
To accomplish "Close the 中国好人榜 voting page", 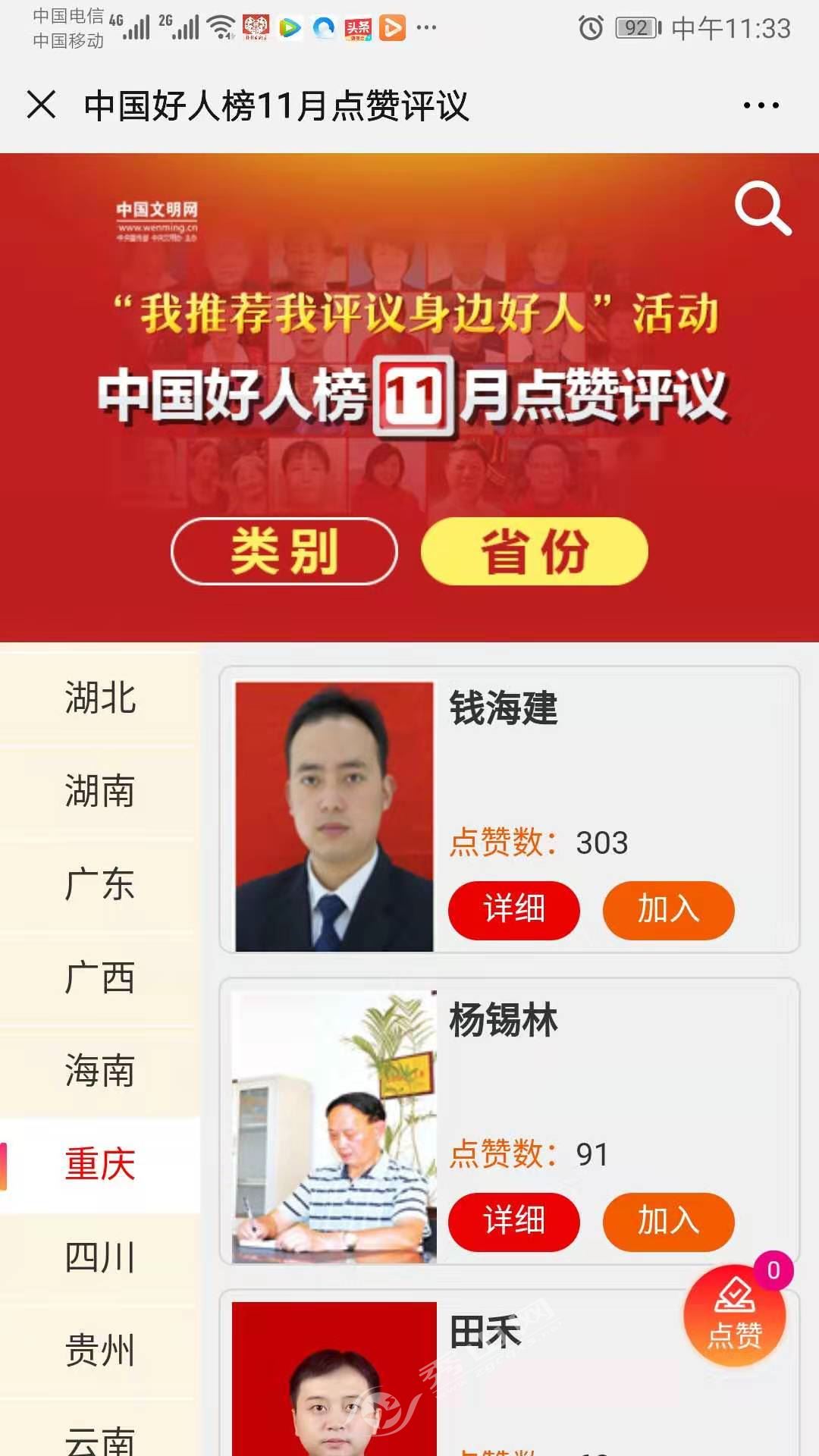I will tap(41, 105).
